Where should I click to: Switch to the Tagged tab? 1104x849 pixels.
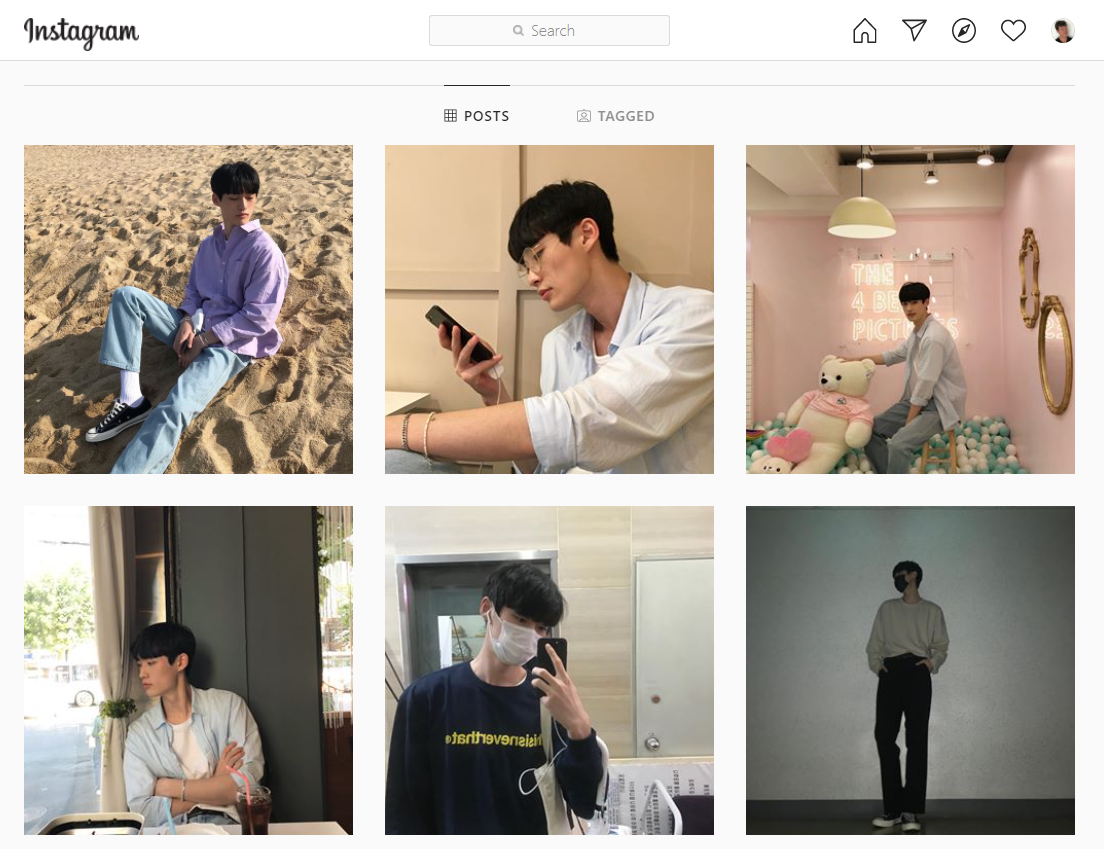(x=616, y=116)
